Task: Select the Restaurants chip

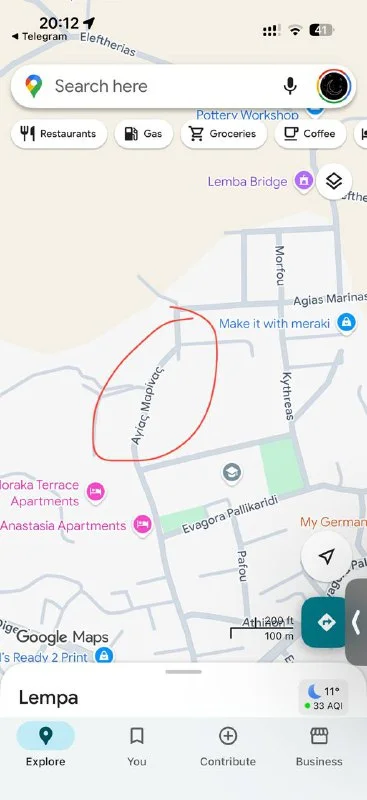Action: (59, 134)
